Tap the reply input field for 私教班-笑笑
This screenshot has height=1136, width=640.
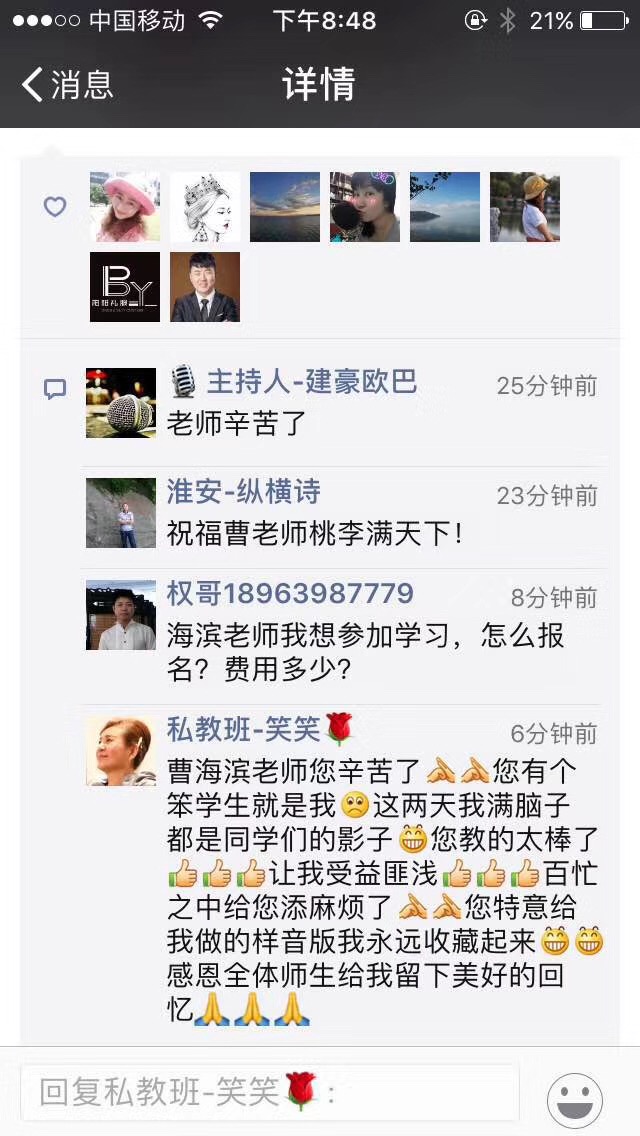click(270, 1092)
